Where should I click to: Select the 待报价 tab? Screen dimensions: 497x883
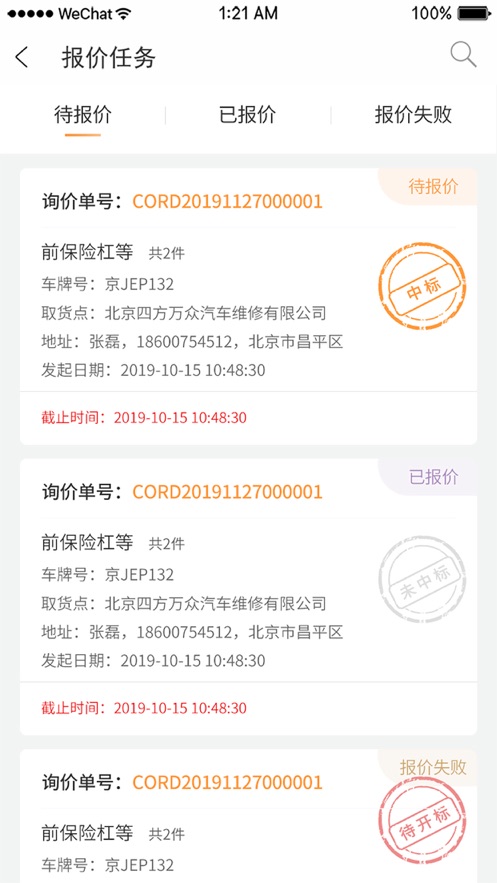pyautogui.click(x=83, y=115)
